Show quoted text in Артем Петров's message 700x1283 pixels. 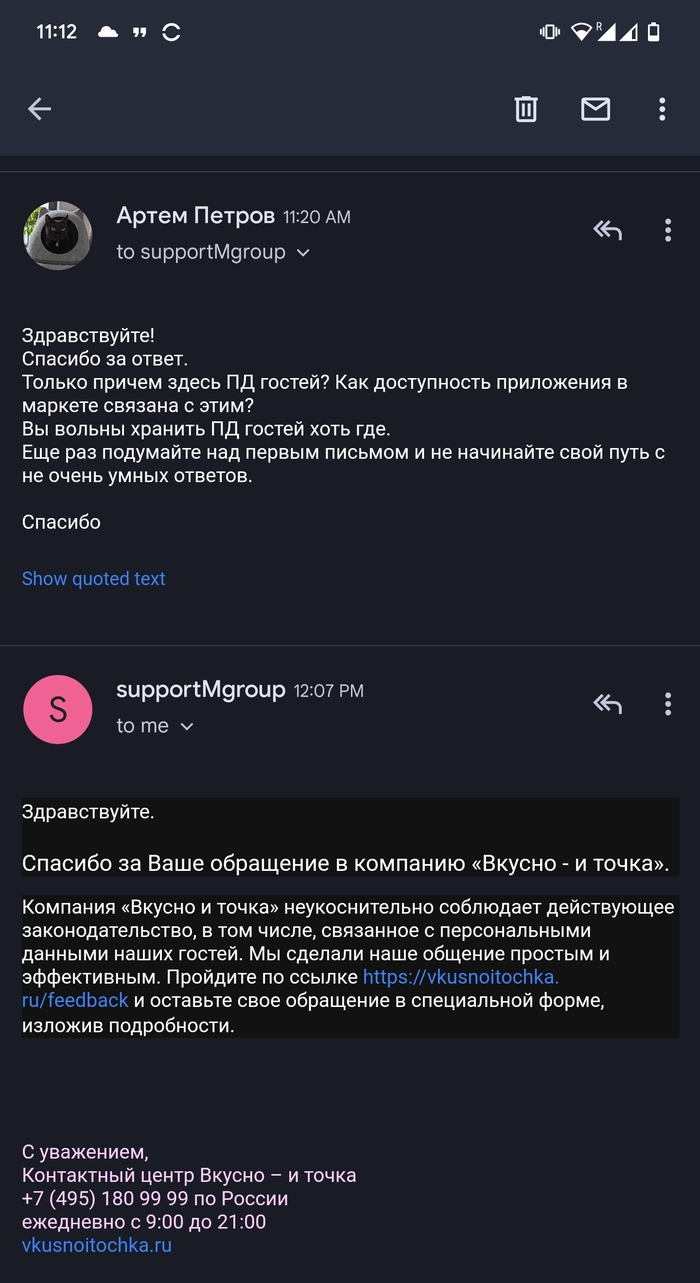pyautogui.click(x=94, y=579)
